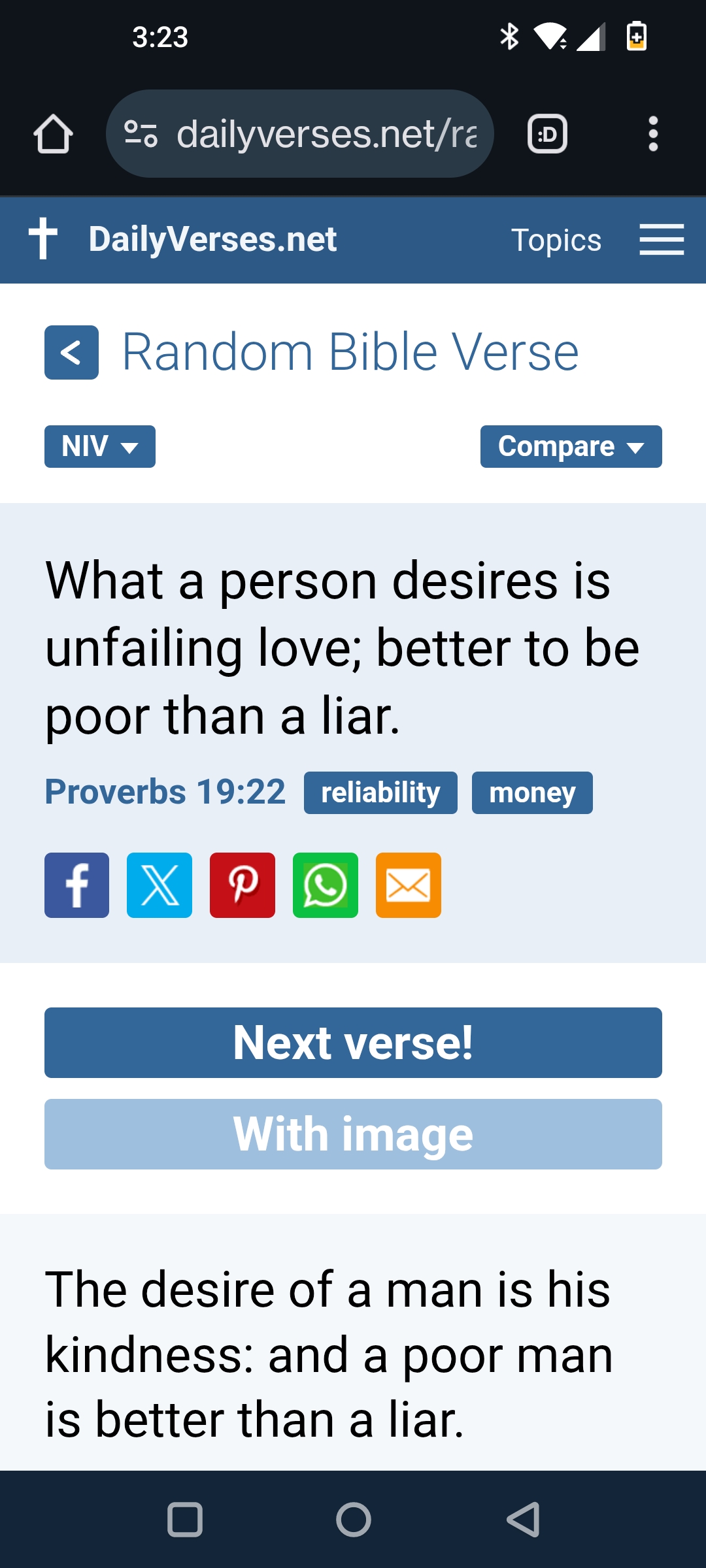Send the verse by email
The width and height of the screenshot is (706, 1568).
pyautogui.click(x=409, y=885)
